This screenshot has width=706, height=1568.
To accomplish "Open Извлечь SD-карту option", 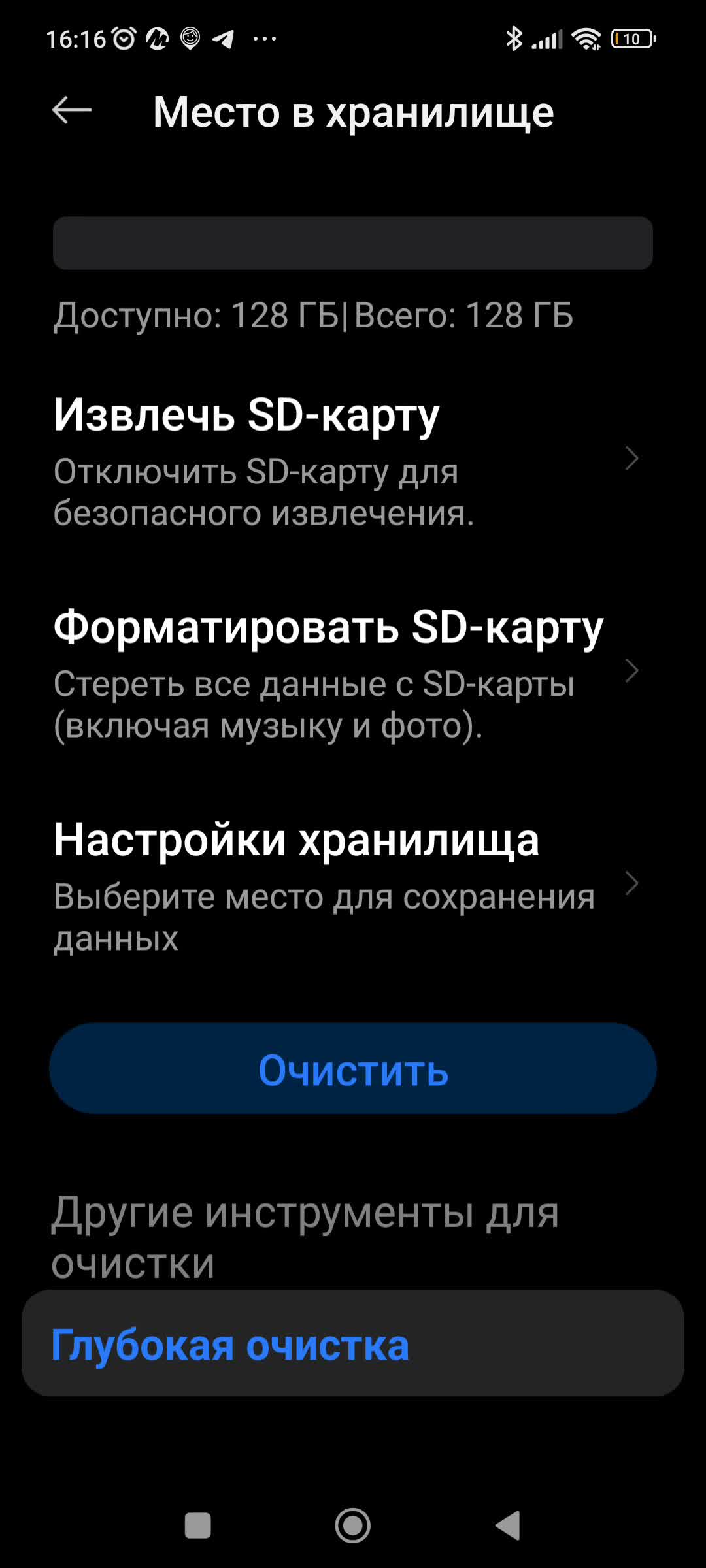I will coord(345,460).
